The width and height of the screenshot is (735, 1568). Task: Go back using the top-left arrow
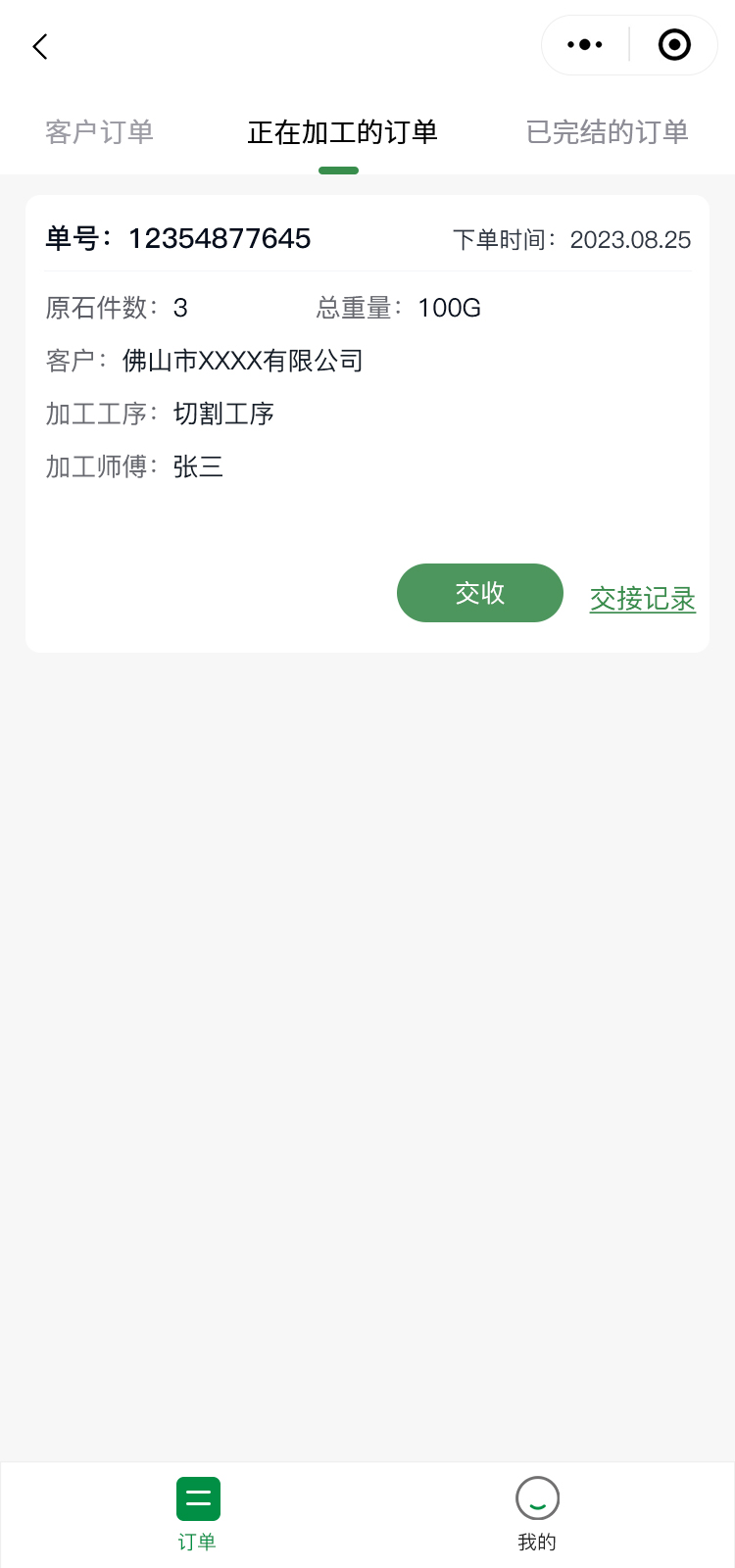(x=40, y=46)
